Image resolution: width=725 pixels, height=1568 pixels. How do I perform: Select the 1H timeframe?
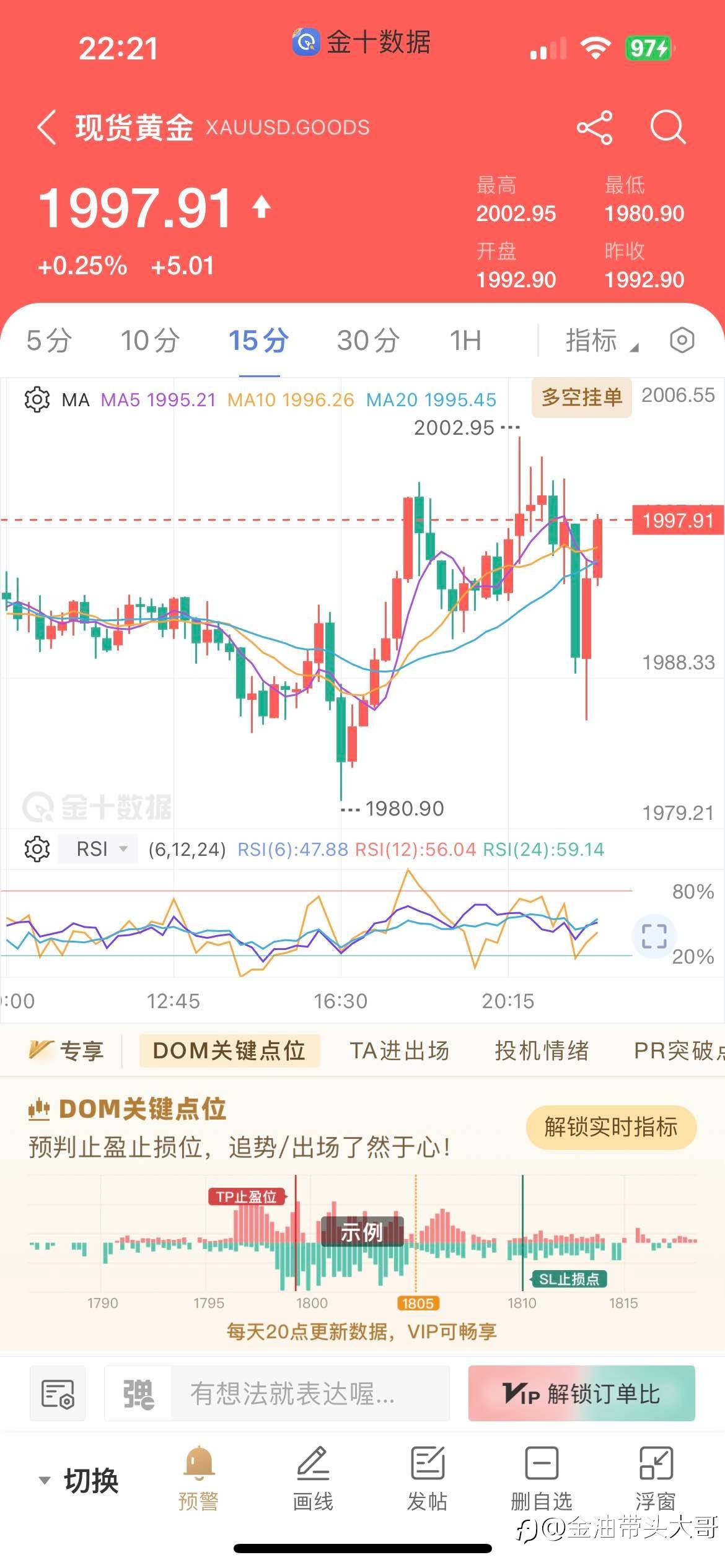[x=465, y=341]
